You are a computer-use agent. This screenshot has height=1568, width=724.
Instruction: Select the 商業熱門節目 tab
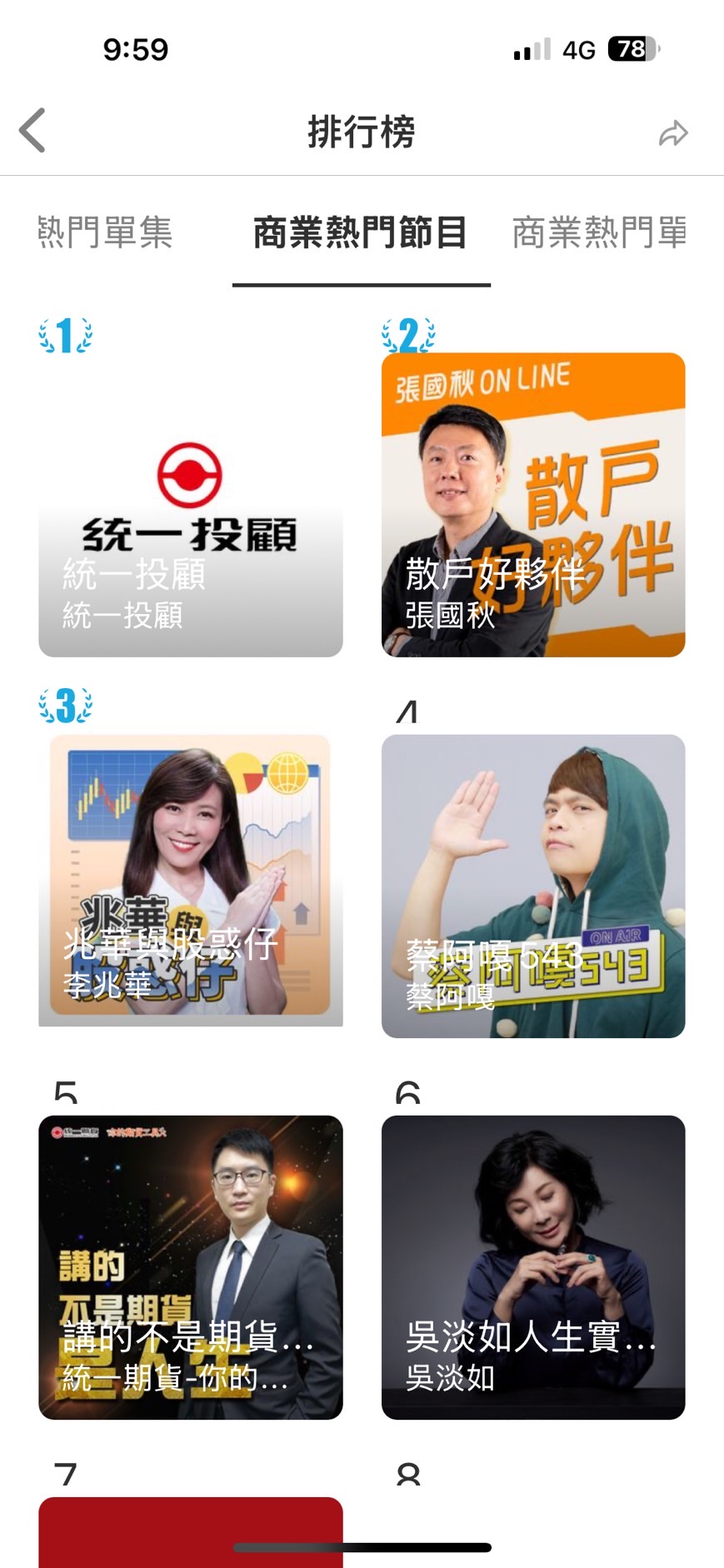(x=360, y=232)
